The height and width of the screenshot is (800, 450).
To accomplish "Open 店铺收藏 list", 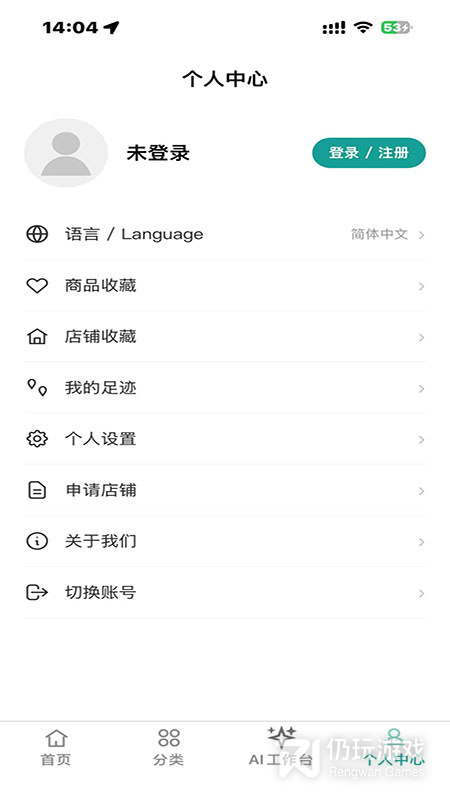I will [225, 337].
